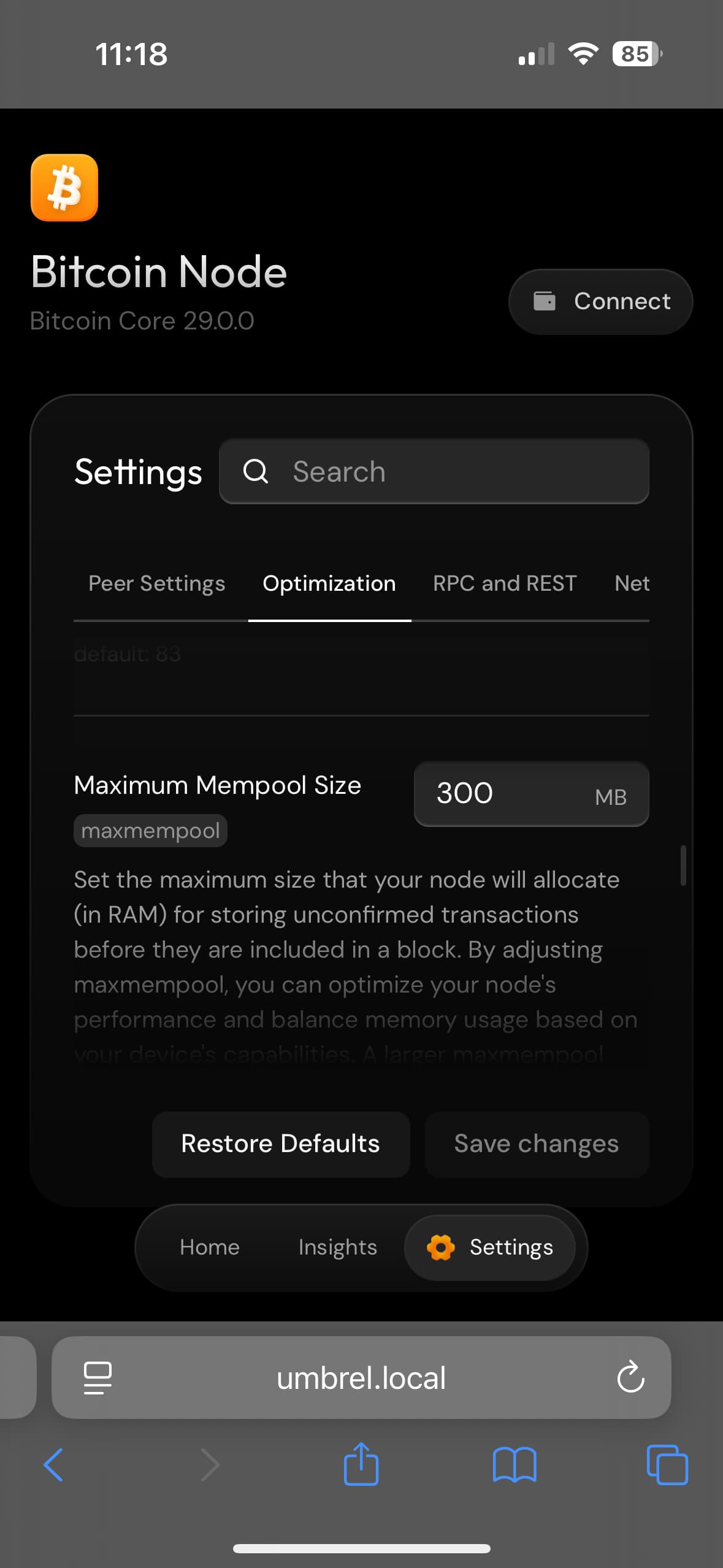
Task: Open the page format menu in address bar
Action: [98, 1377]
